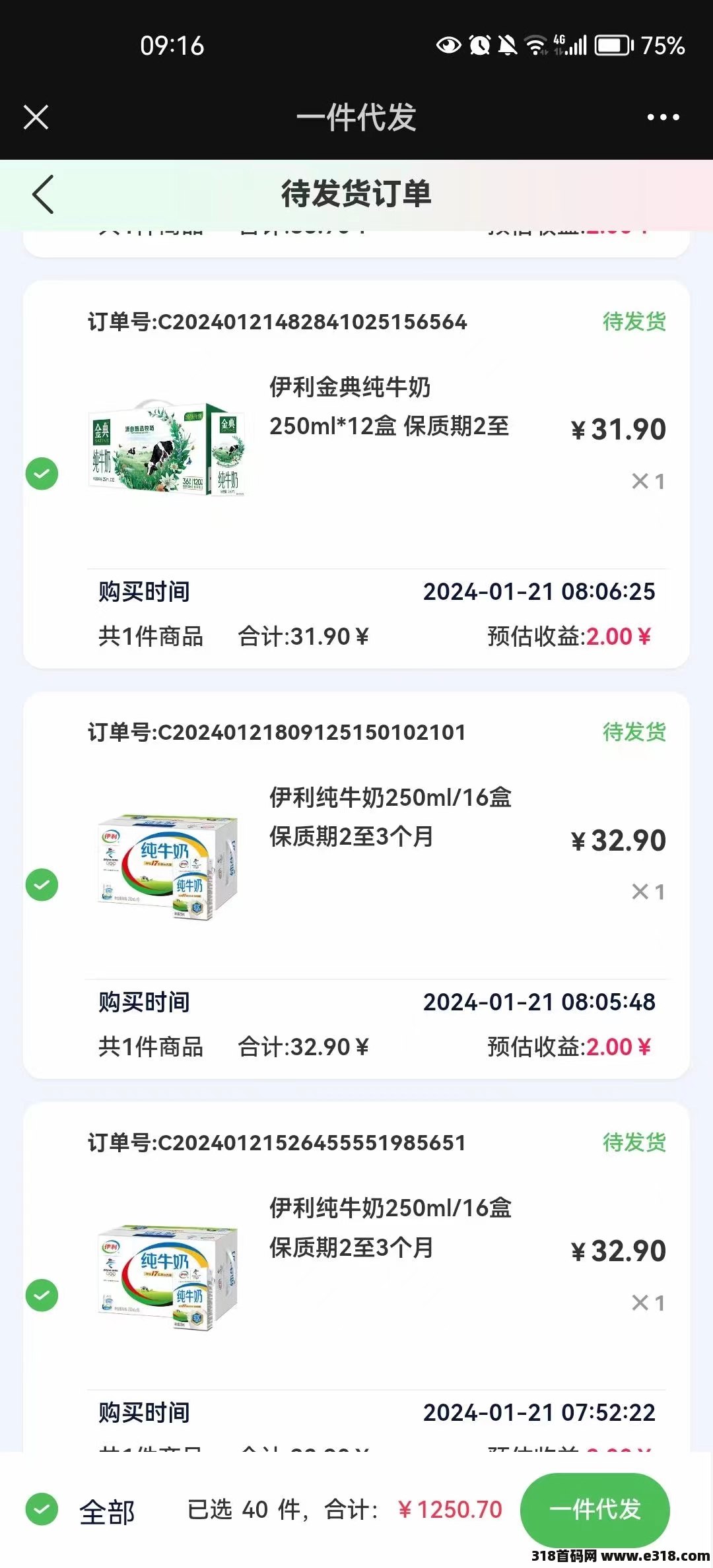The image size is (713, 1568).
Task: Toggle the 全部 select-all checkbox
Action: [x=42, y=1509]
